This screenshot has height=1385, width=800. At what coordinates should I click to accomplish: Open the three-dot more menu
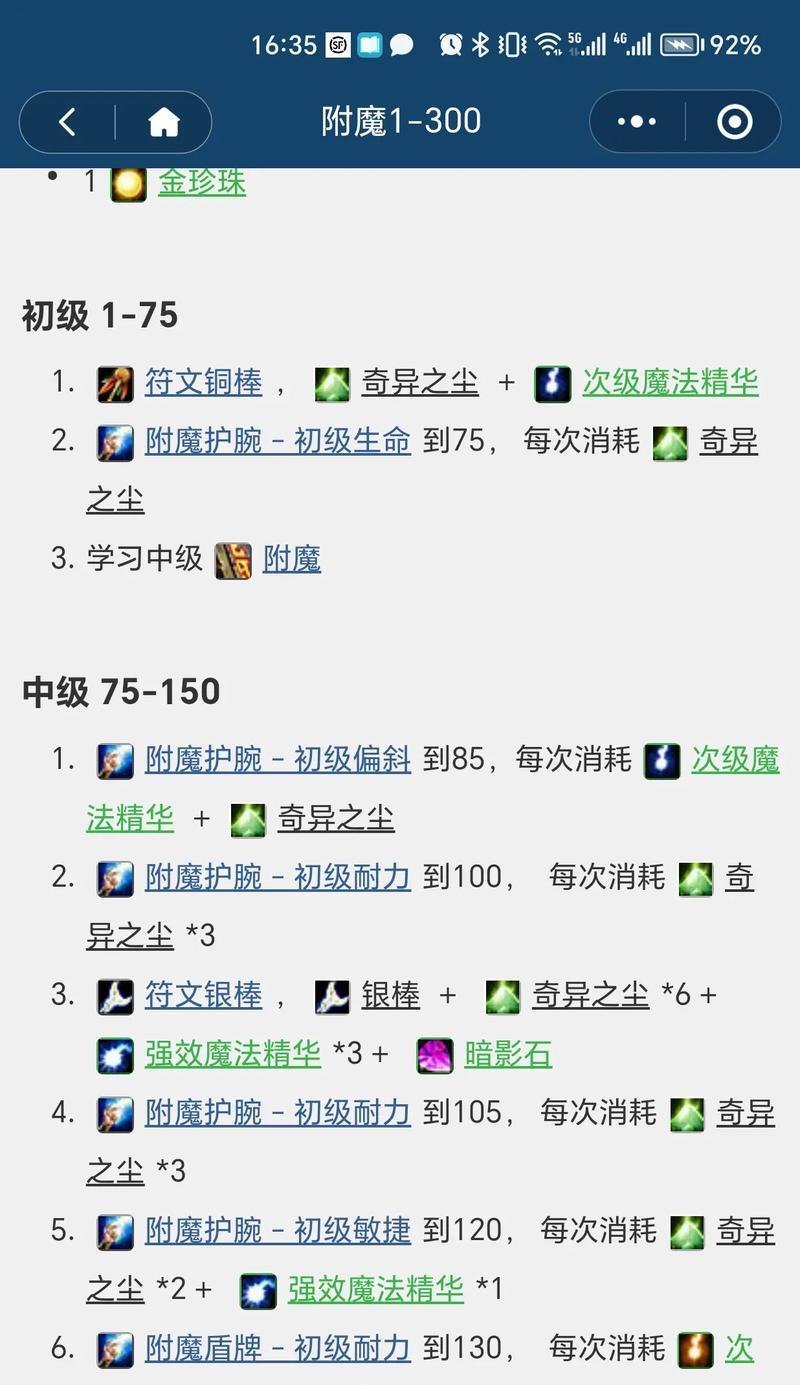(637, 122)
